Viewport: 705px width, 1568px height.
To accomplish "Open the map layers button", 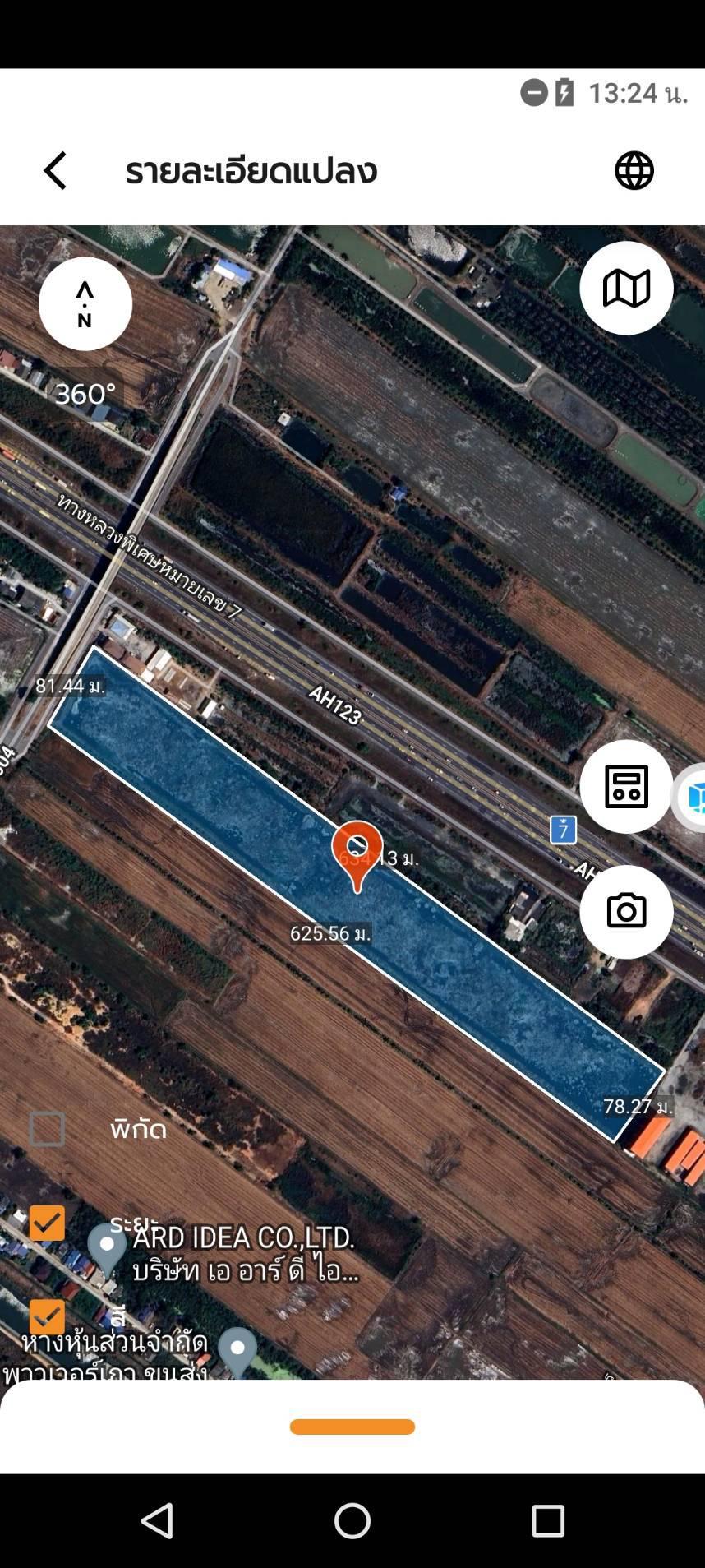I will coord(626,289).
